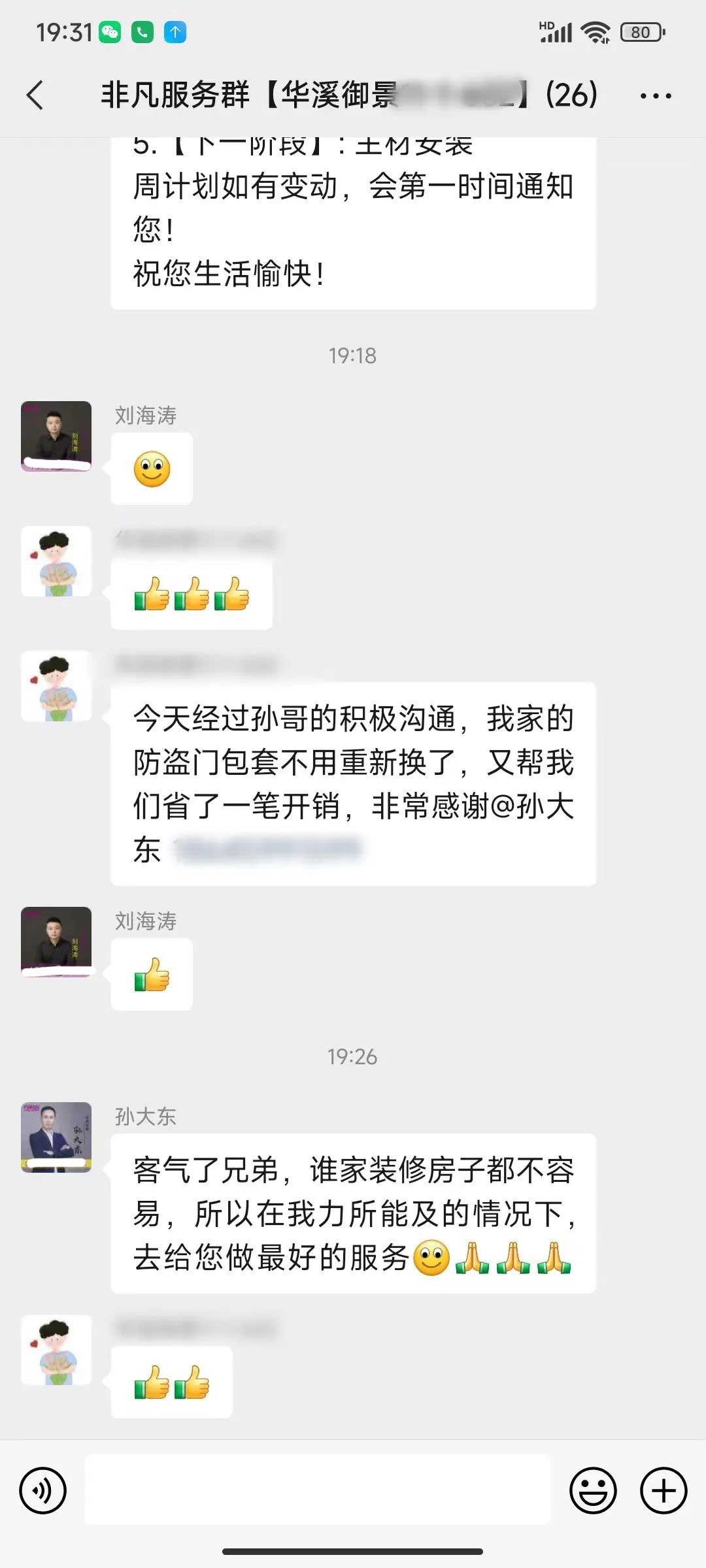Image resolution: width=706 pixels, height=1568 pixels.
Task: Tap the message text field
Action: 318,1490
